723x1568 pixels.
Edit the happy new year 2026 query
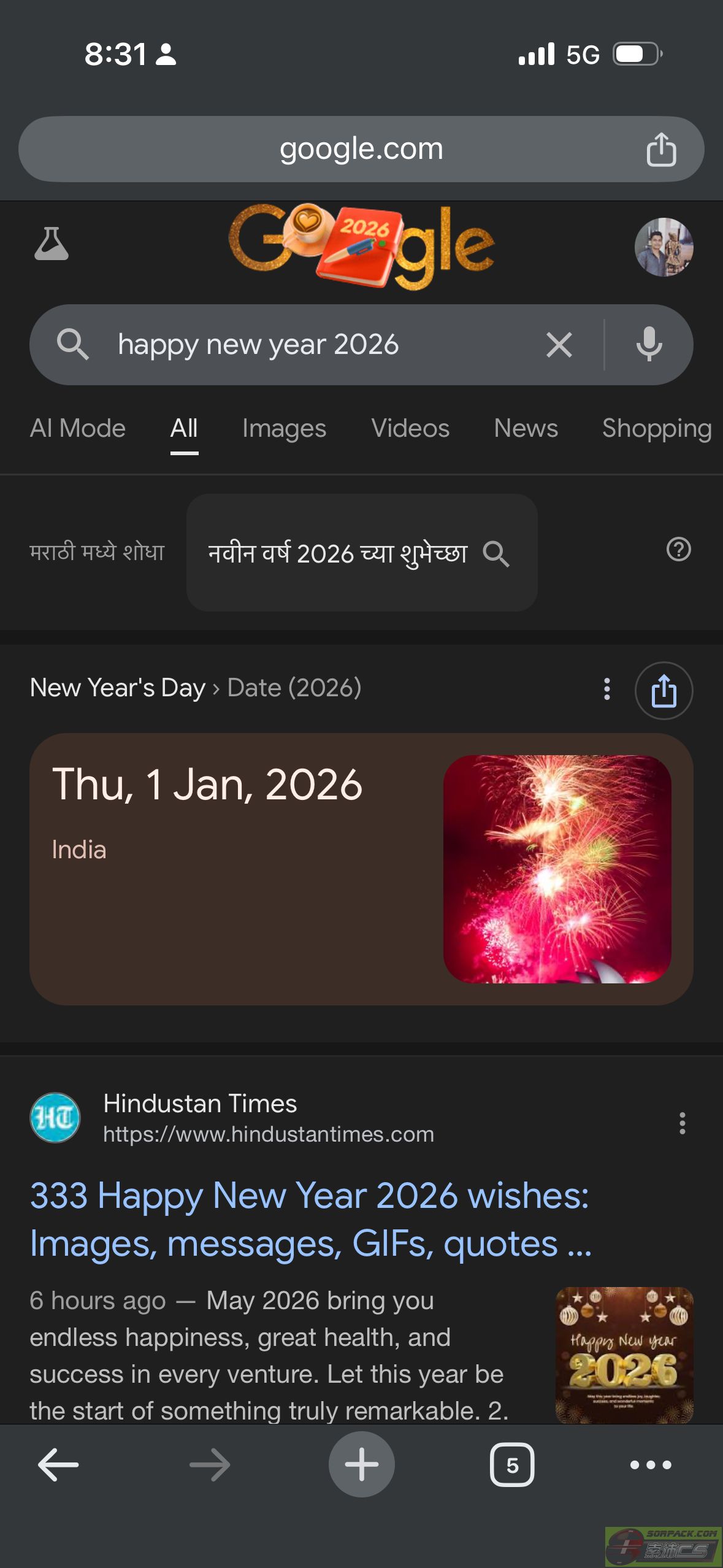point(307,345)
